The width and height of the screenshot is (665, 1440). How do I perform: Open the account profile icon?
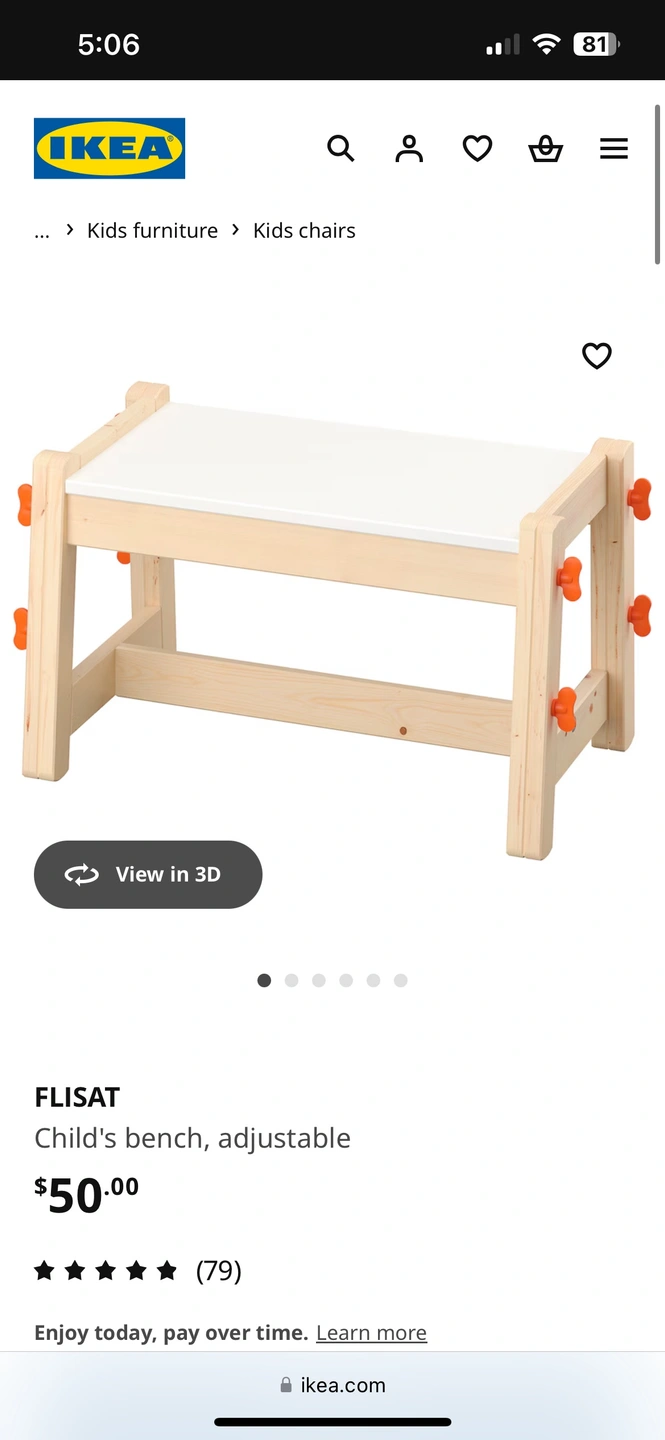click(x=409, y=149)
